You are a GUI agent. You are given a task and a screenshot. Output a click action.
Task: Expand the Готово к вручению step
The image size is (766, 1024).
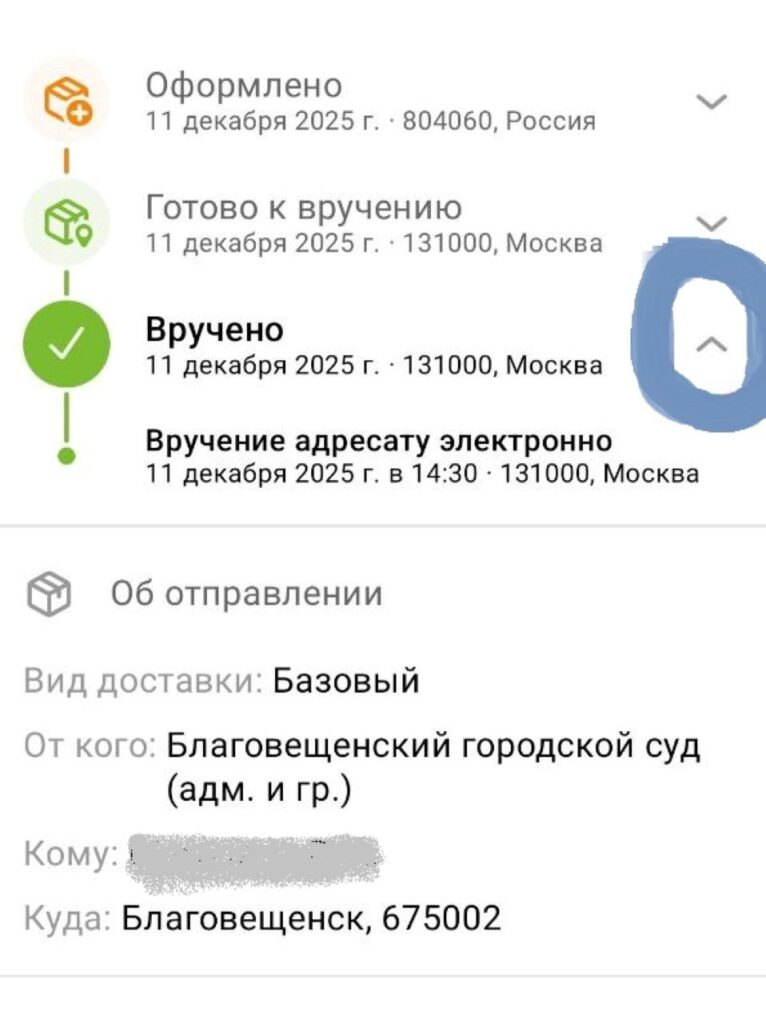(x=711, y=223)
